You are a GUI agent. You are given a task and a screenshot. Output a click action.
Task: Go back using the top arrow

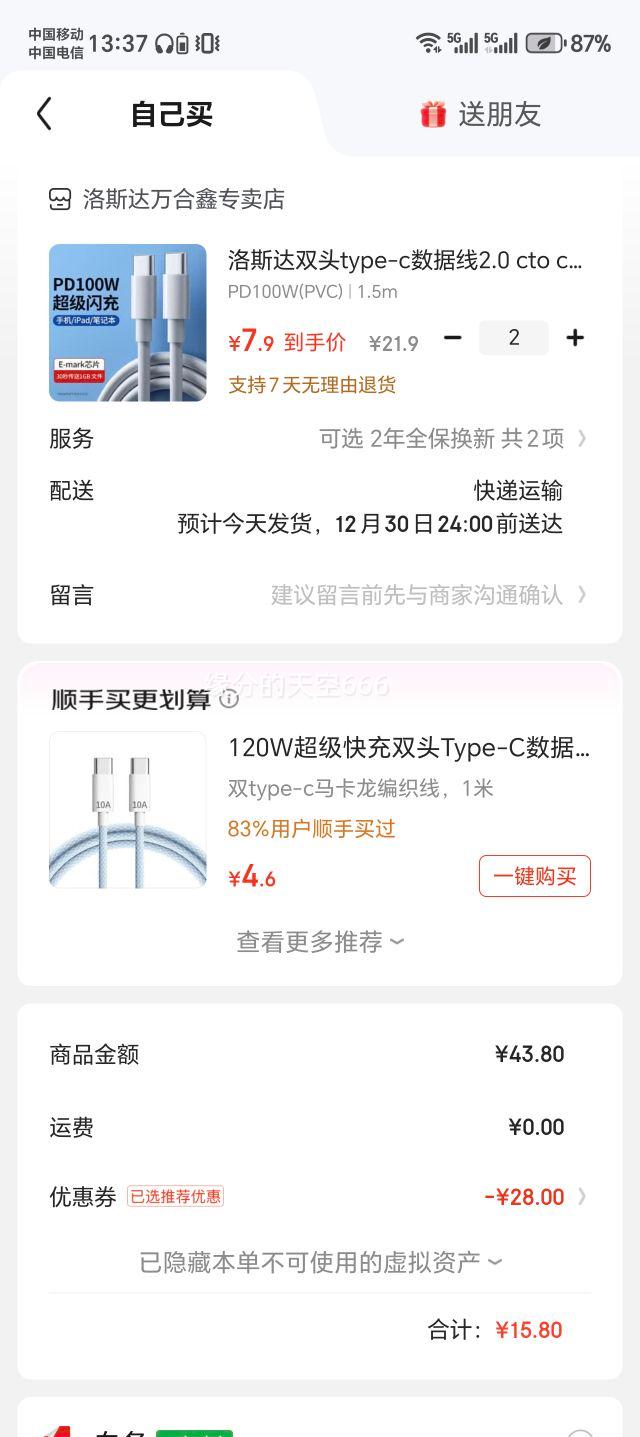coord(44,114)
